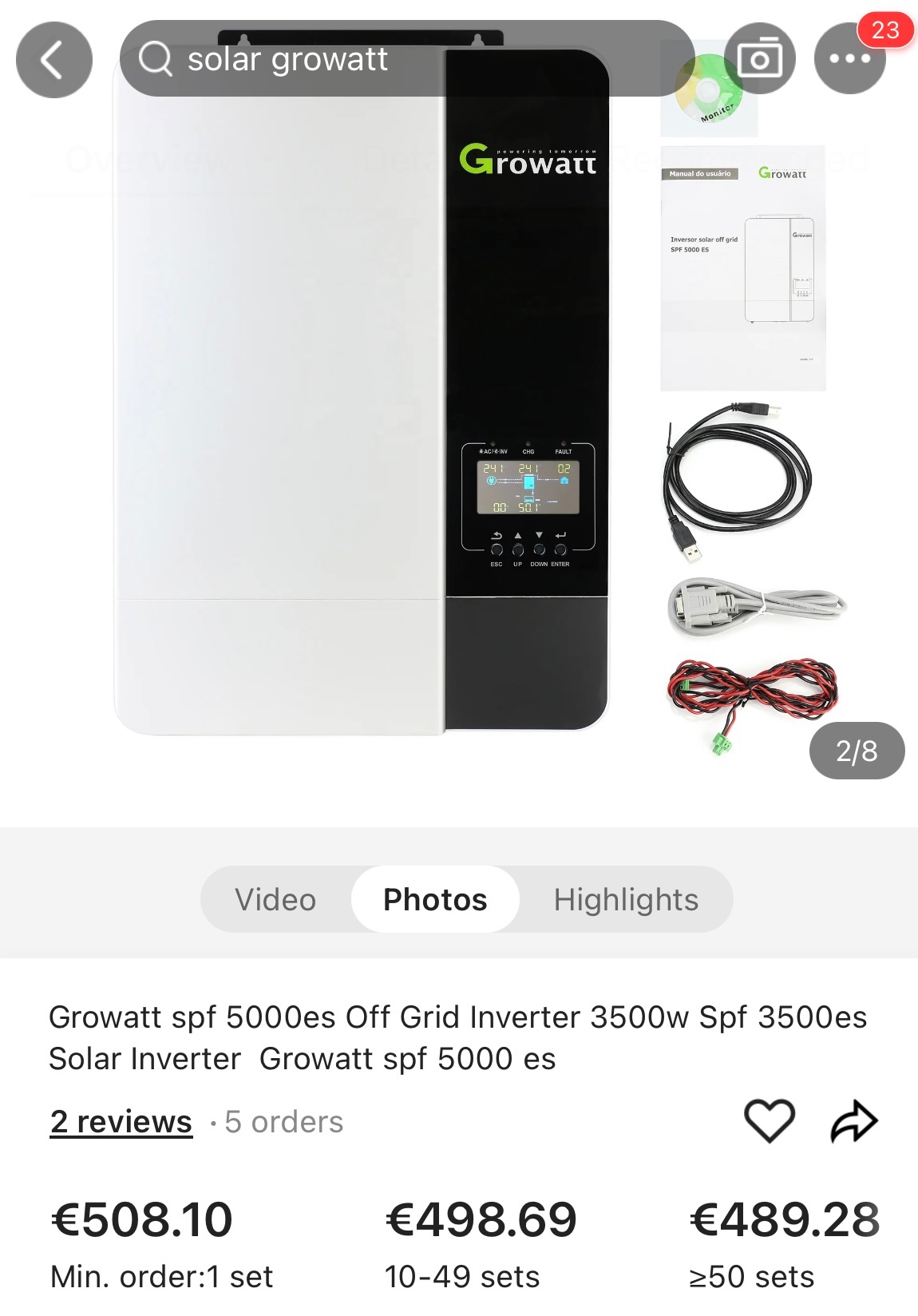The image size is (918, 1316).
Task: Open the three-dot overflow menu
Action: [x=849, y=59]
